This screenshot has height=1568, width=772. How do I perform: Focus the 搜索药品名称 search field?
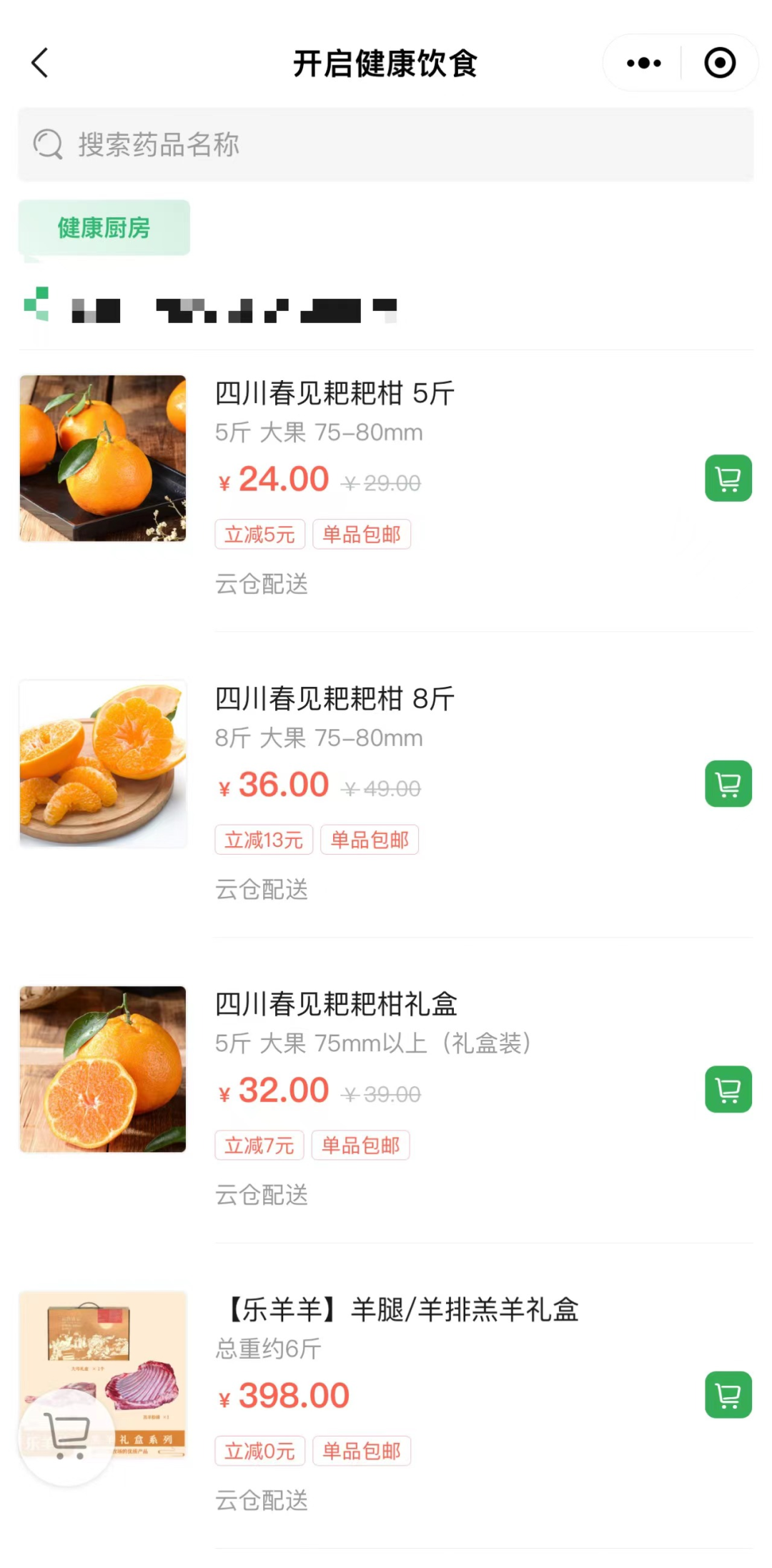click(x=386, y=144)
